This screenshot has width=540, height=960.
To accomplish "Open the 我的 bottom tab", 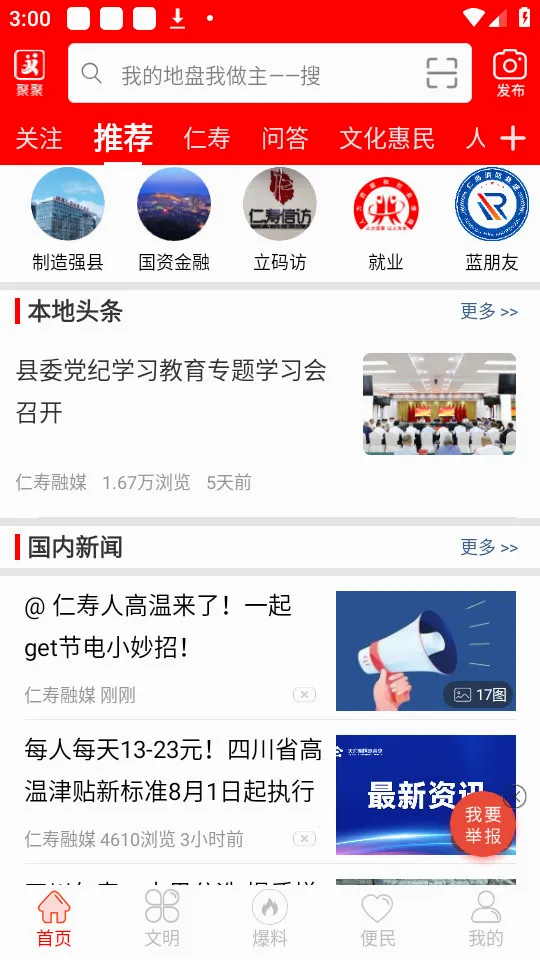I will click(486, 919).
